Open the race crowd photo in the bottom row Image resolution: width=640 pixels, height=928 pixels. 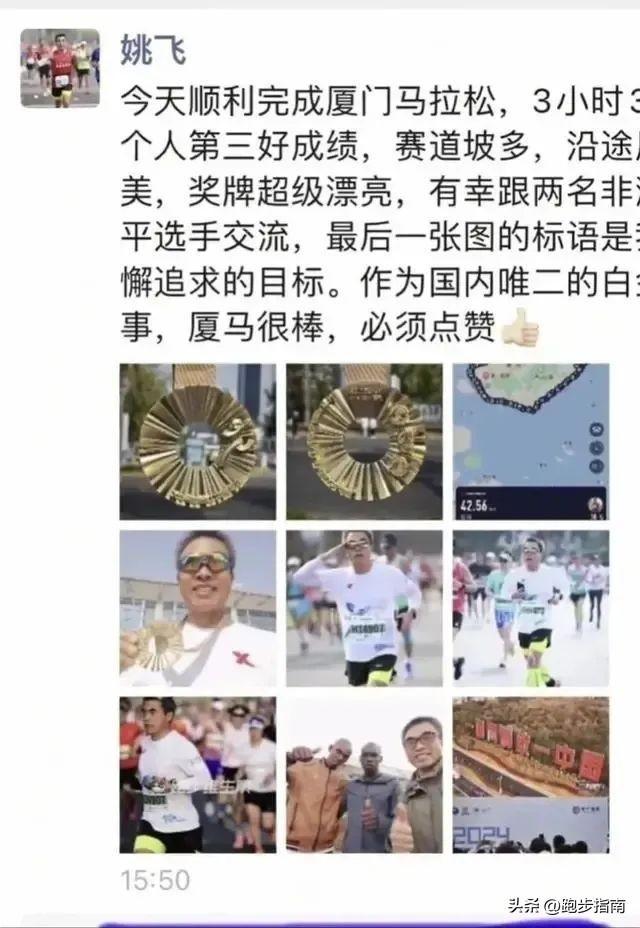tap(198, 775)
